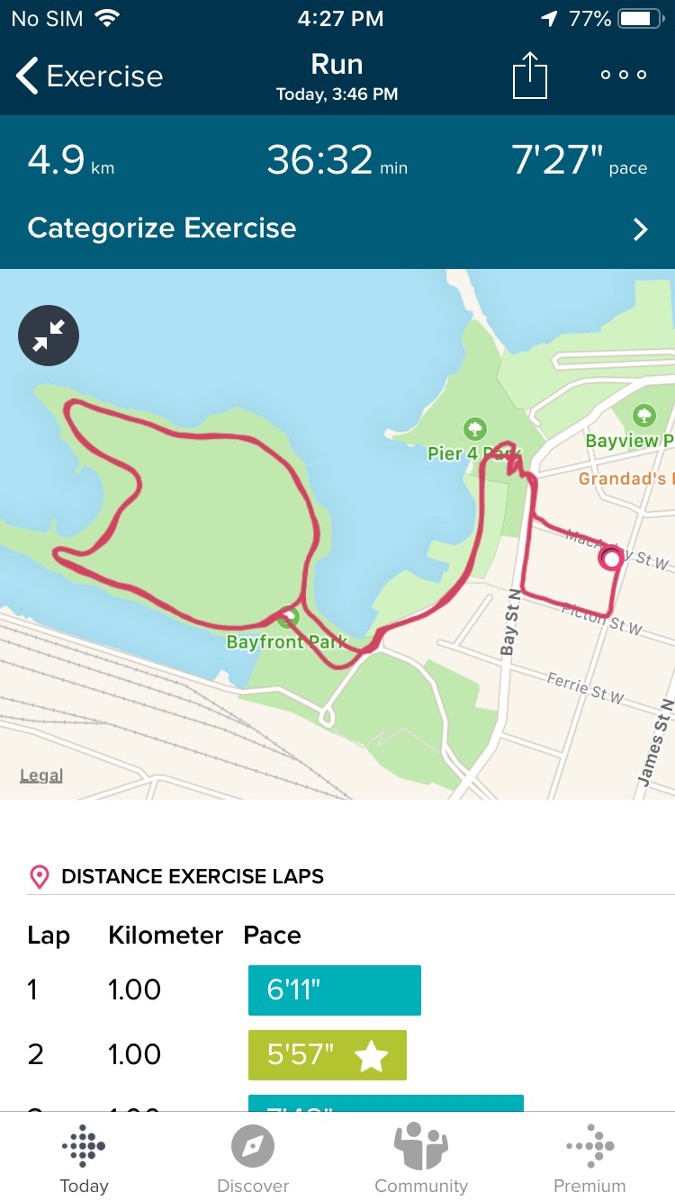Image resolution: width=675 pixels, height=1200 pixels.
Task: Switch to the Discover tab
Action: tap(253, 1159)
